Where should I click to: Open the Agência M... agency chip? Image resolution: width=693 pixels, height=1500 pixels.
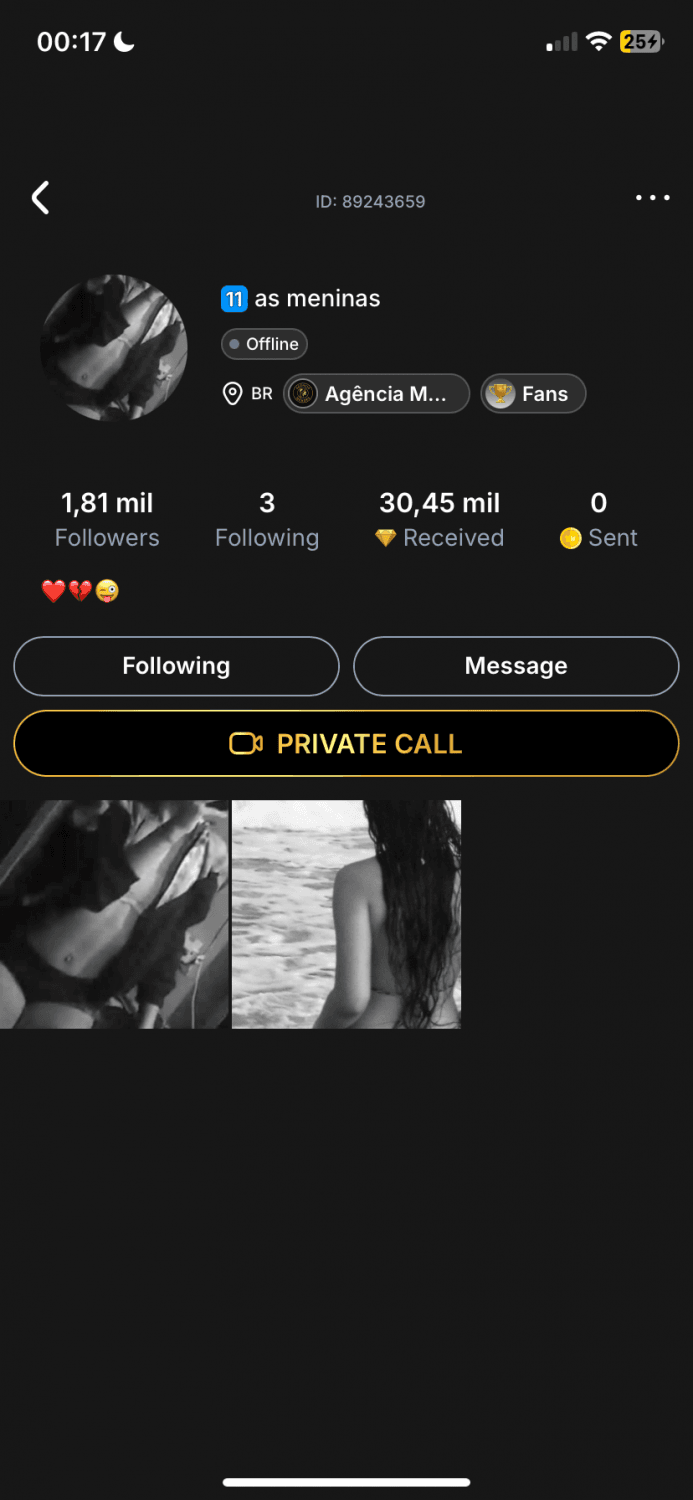376,394
